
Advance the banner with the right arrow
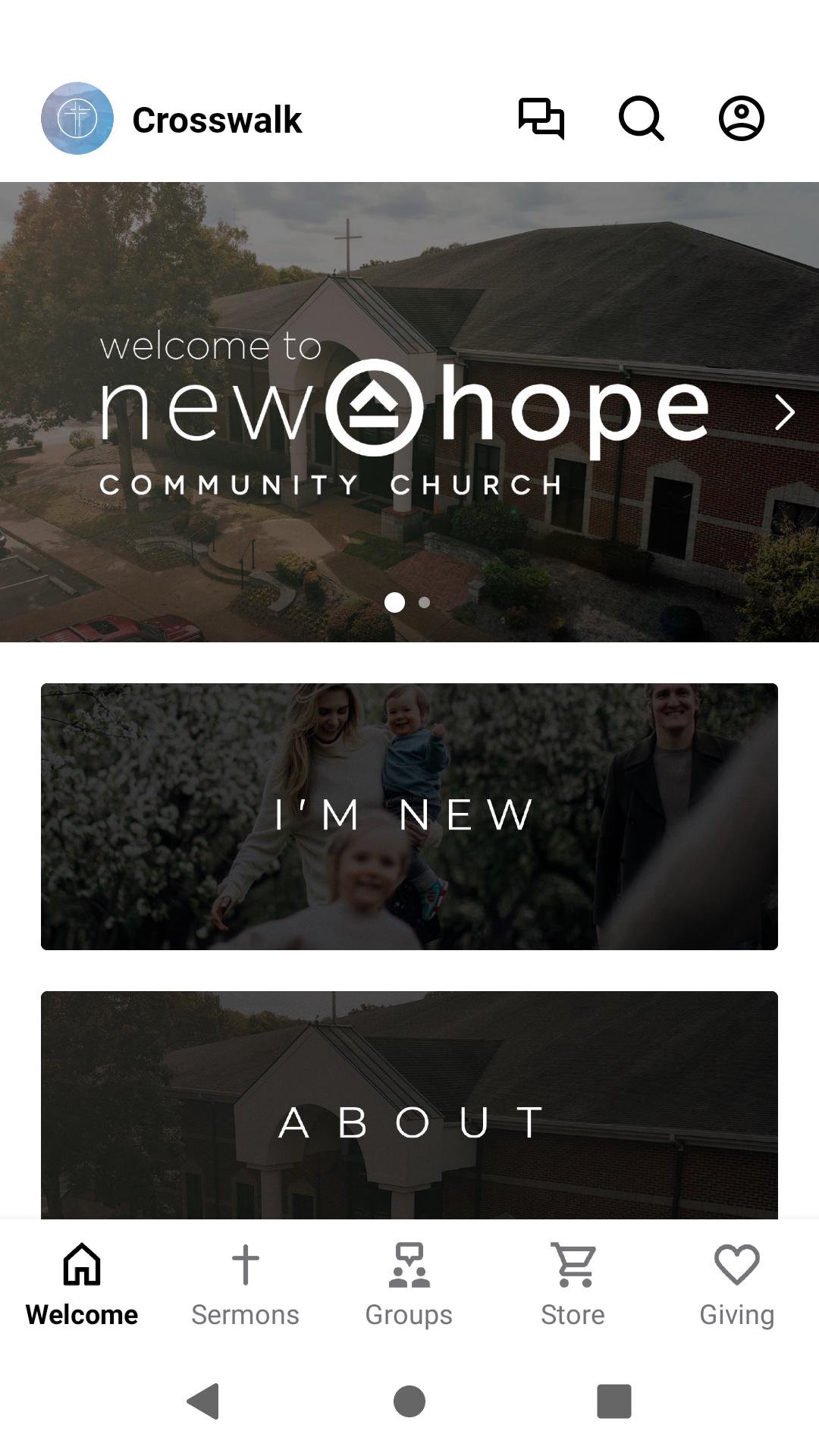(785, 413)
